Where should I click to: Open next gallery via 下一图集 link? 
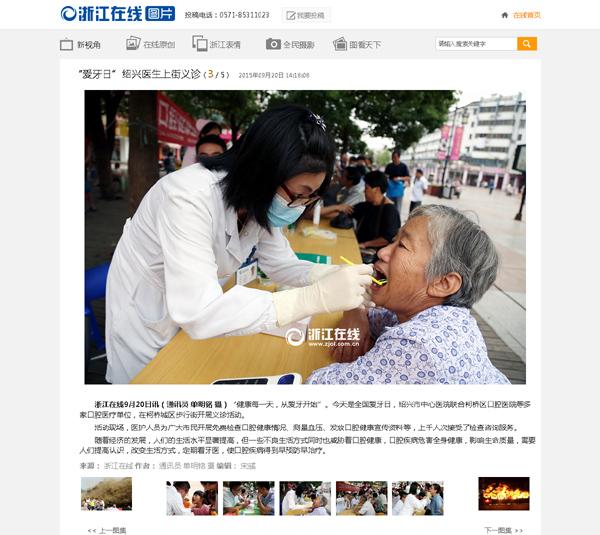[x=504, y=529]
